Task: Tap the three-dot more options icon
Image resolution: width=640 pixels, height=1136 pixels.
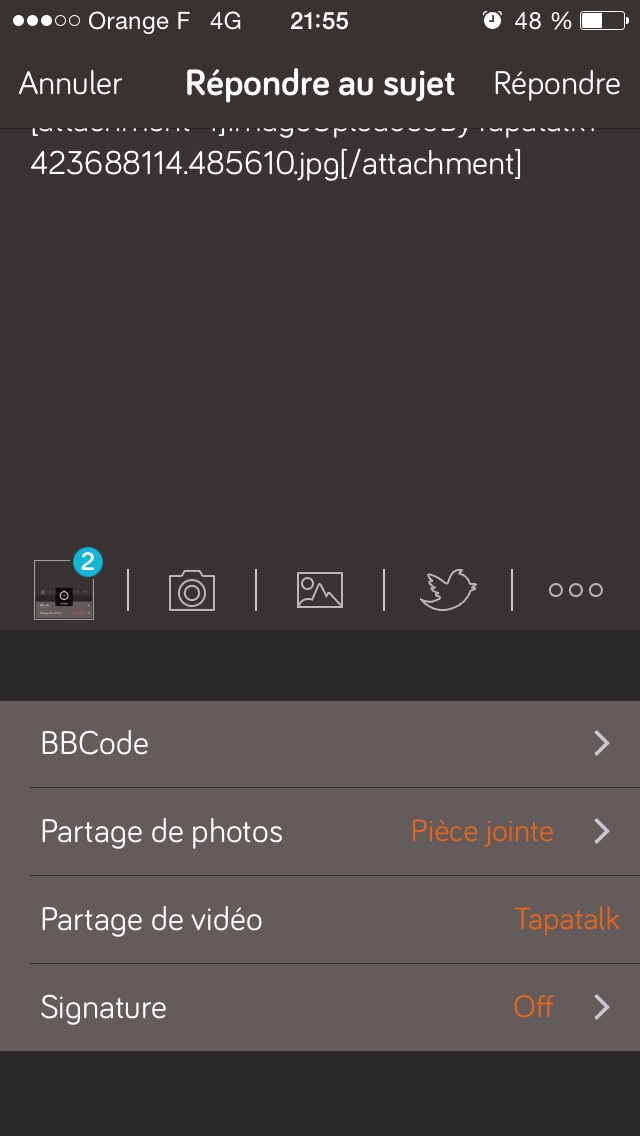Action: pyautogui.click(x=576, y=590)
